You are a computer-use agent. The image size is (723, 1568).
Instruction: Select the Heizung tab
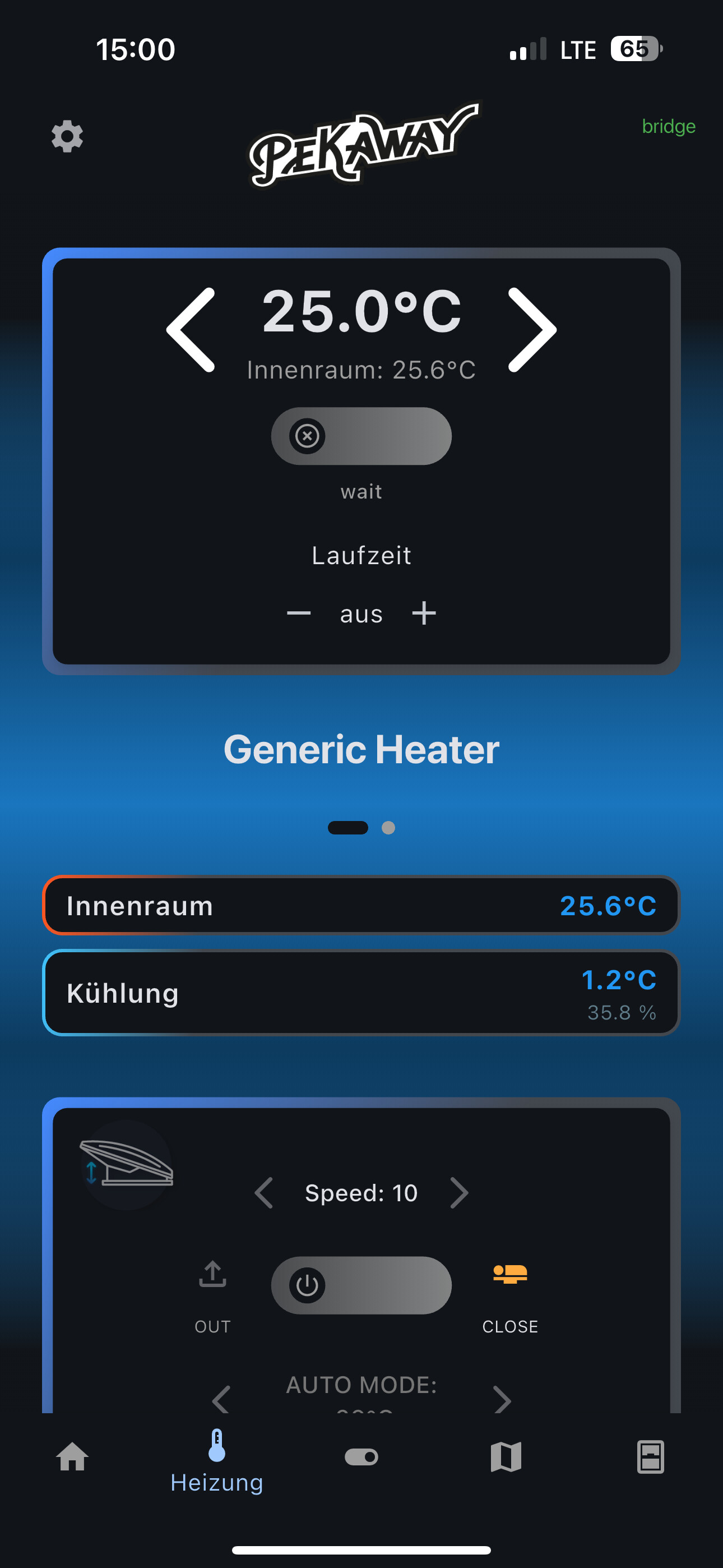click(217, 1461)
